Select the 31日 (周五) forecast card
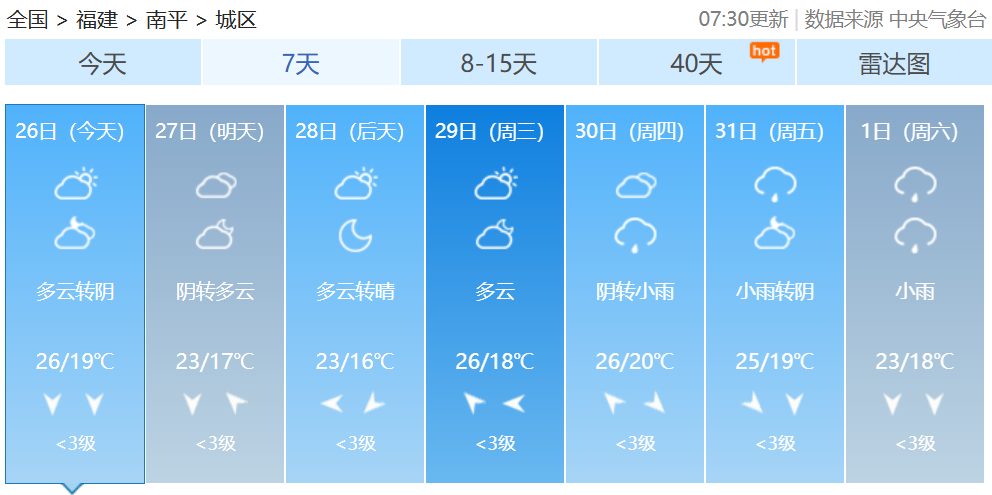The height and width of the screenshot is (495, 992). (775, 290)
